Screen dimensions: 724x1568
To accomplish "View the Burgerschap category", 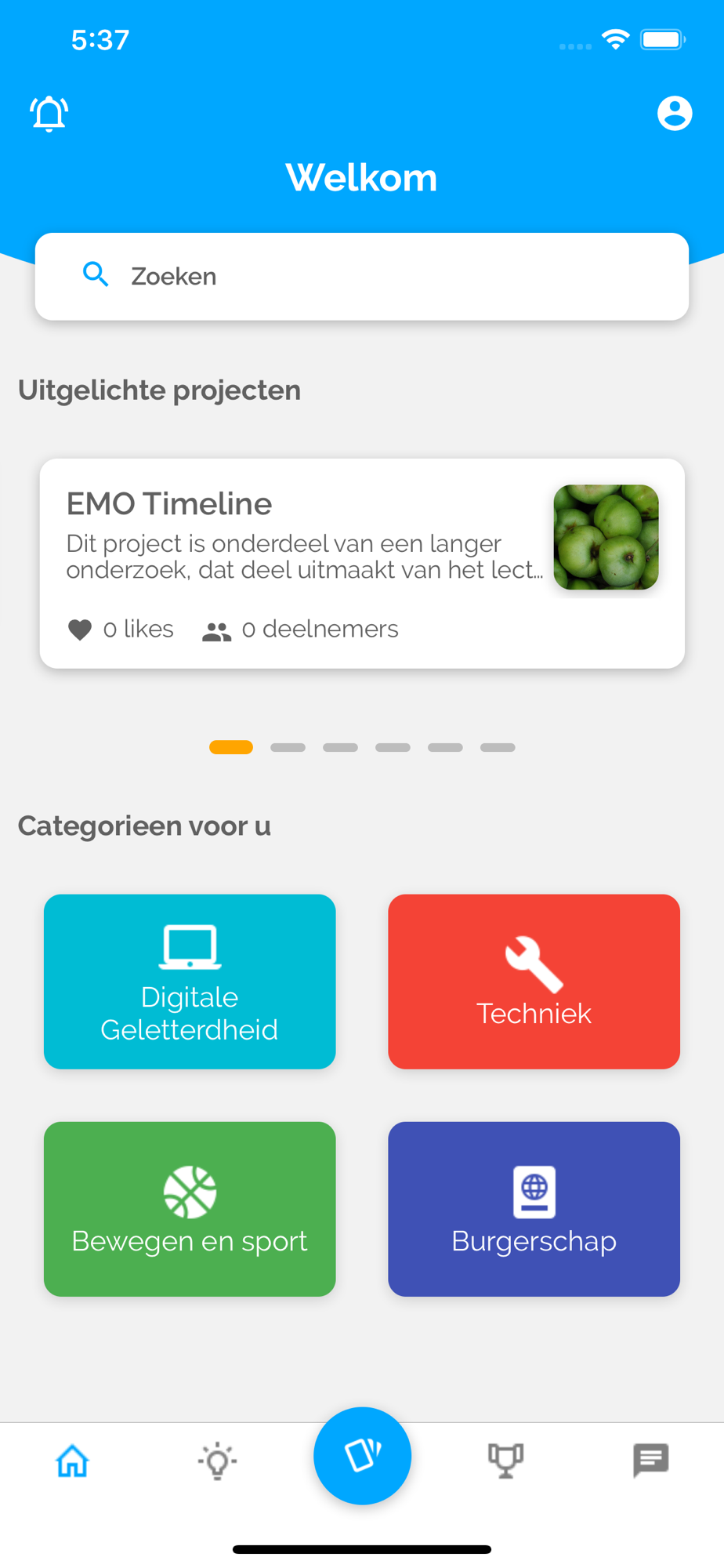I will [534, 1208].
